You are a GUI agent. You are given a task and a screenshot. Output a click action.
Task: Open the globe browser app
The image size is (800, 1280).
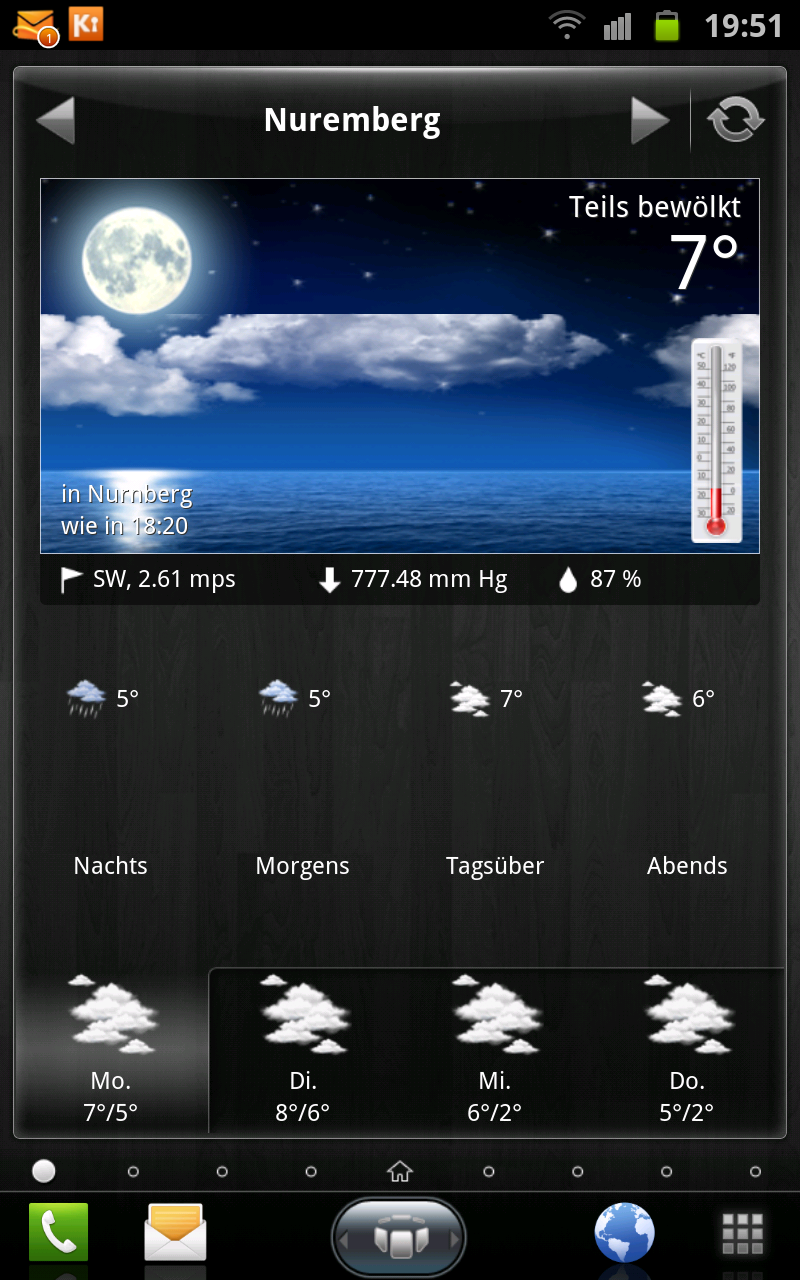pos(624,1233)
